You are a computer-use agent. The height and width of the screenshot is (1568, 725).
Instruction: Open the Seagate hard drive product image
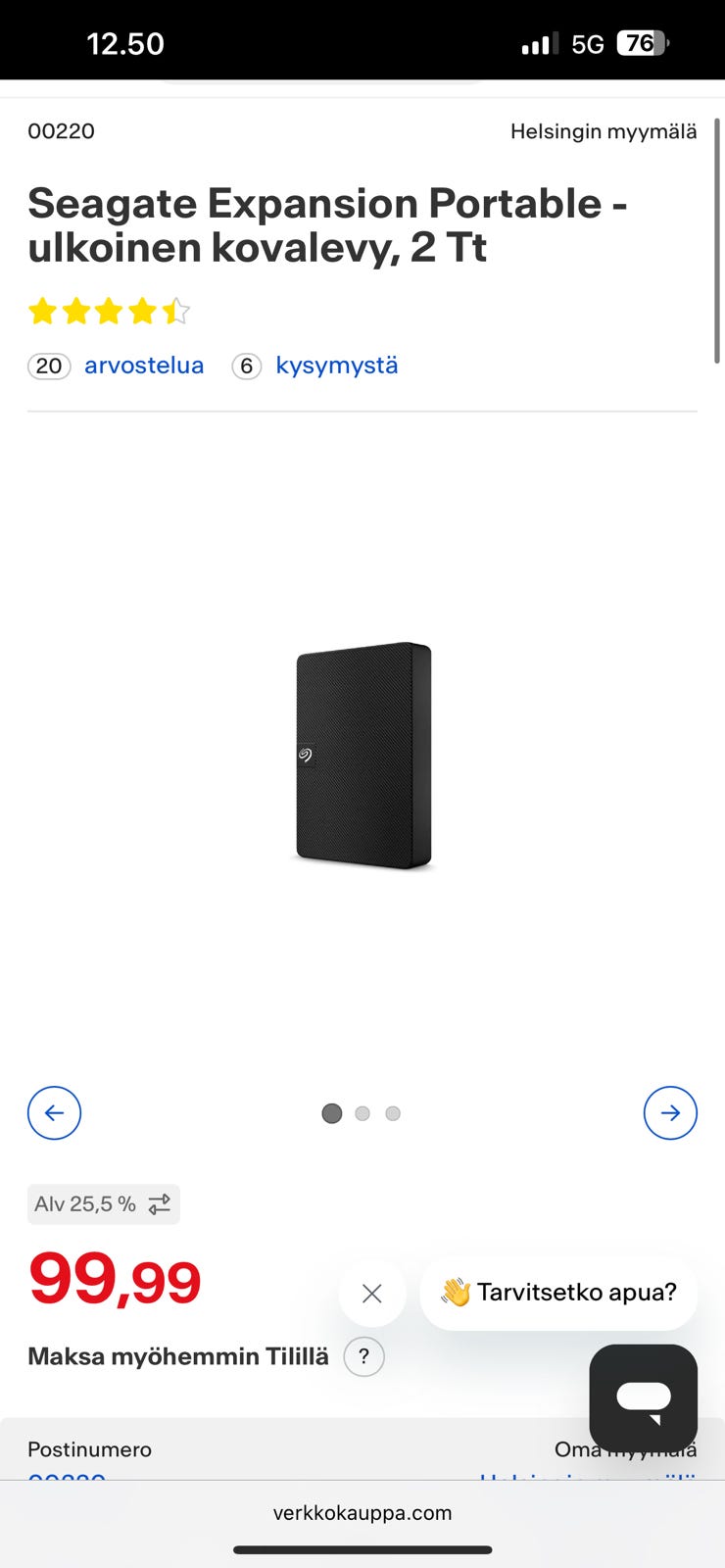coord(363,755)
